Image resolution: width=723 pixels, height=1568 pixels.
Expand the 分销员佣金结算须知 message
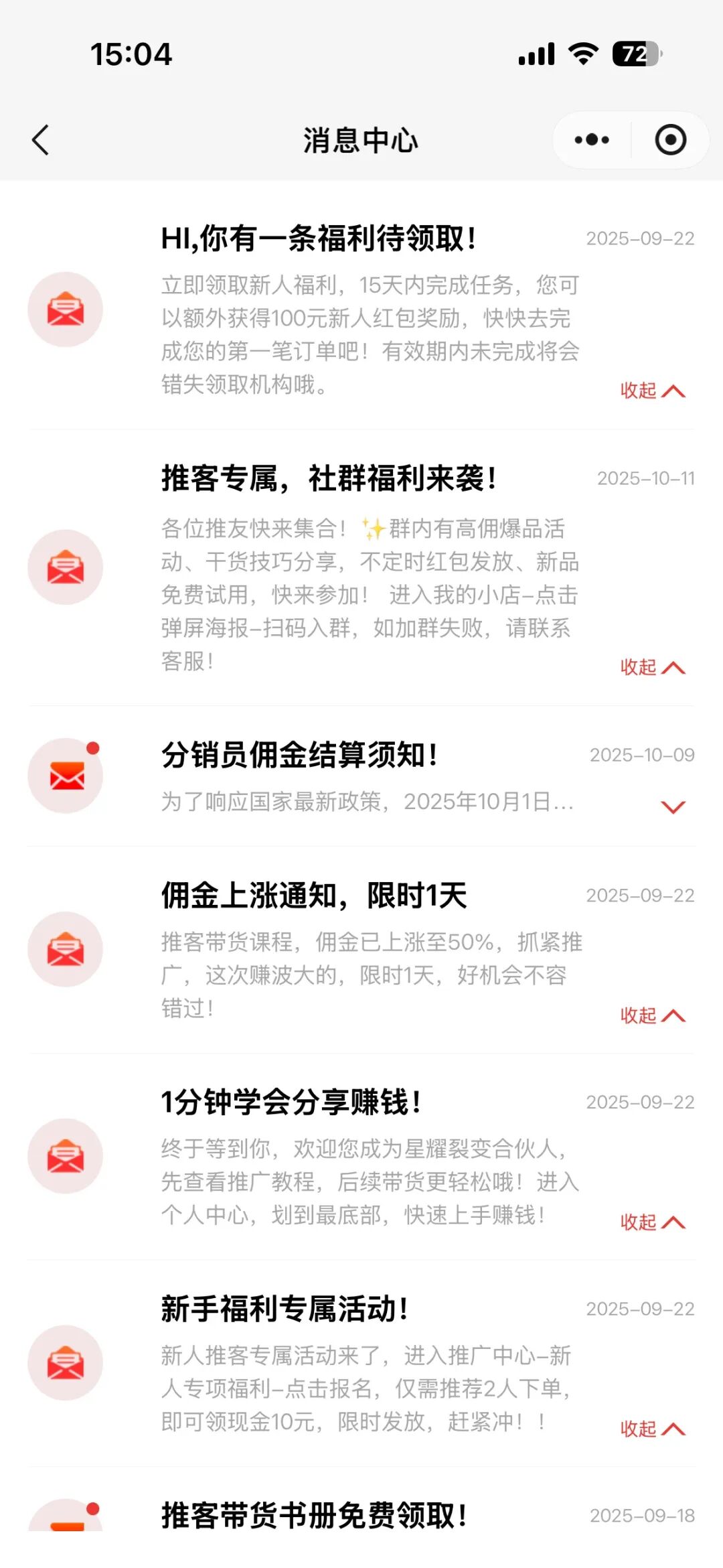[673, 806]
